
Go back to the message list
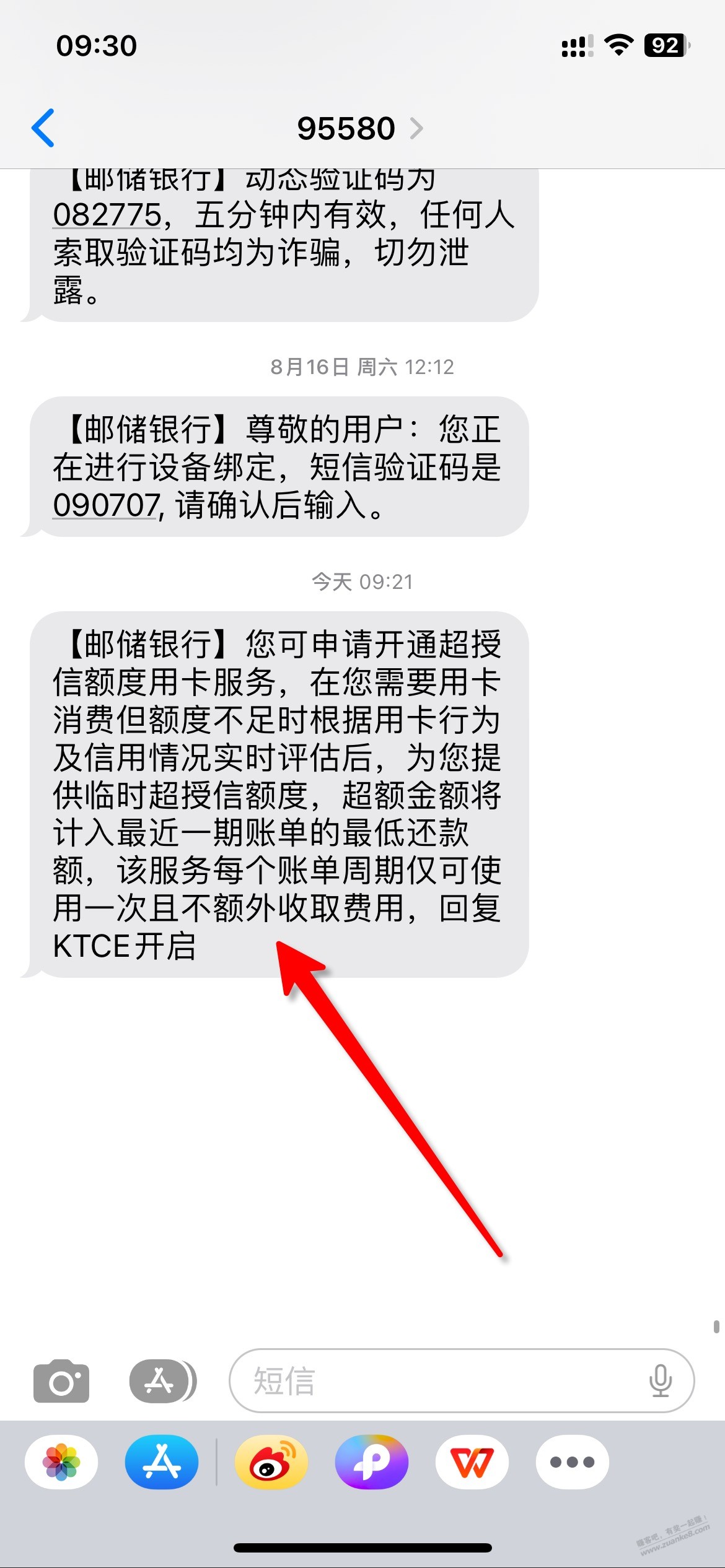43,128
